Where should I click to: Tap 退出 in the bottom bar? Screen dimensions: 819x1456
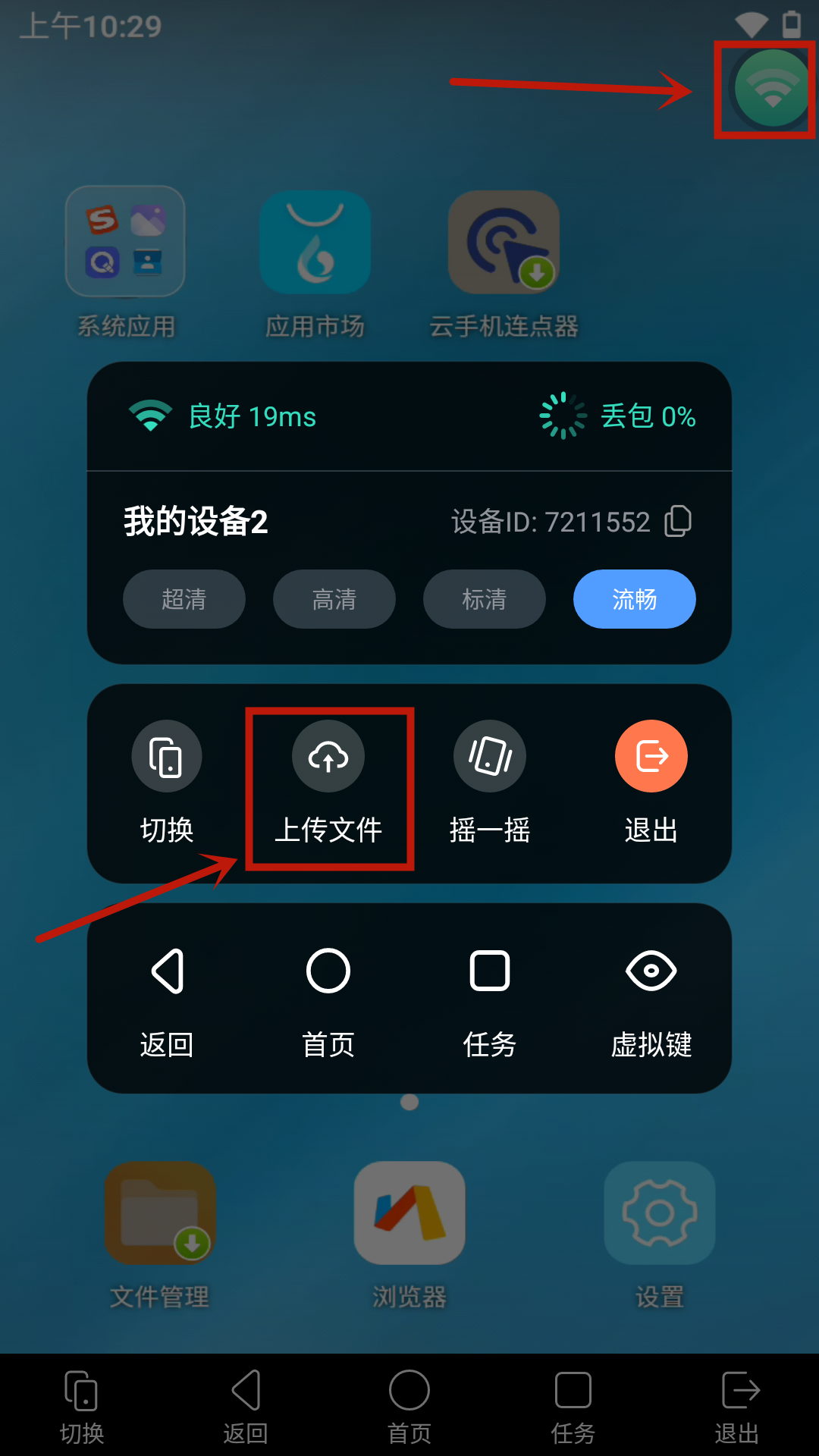click(737, 1404)
